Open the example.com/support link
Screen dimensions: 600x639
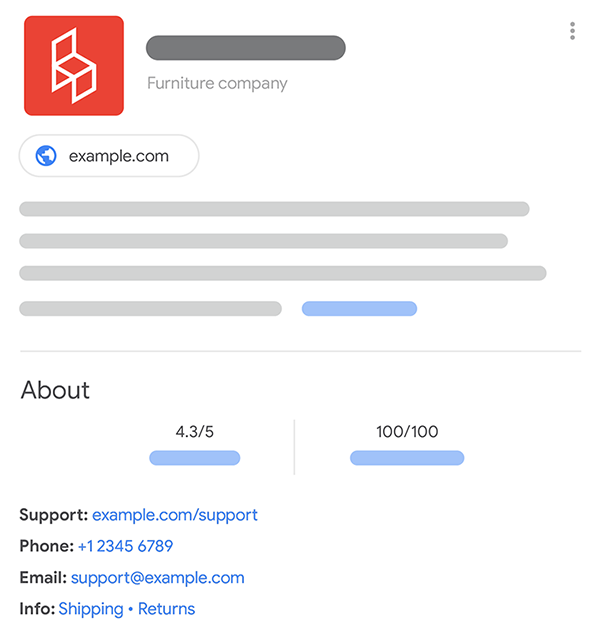tap(175, 515)
